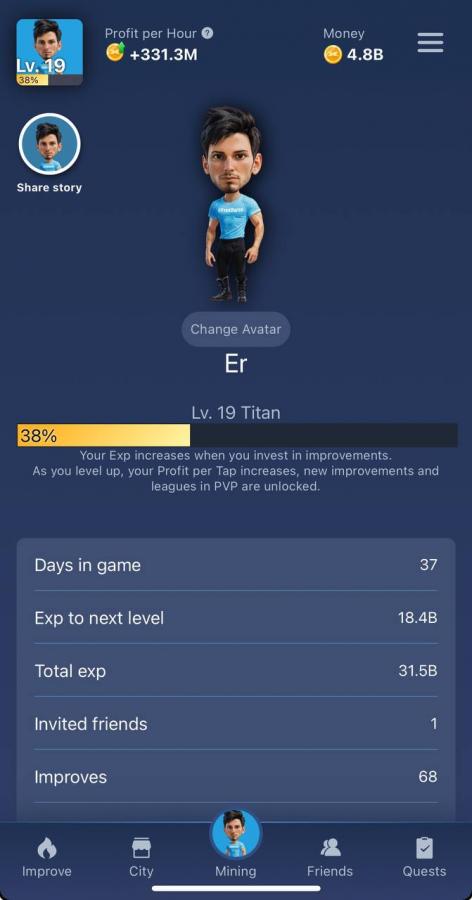Screen dimensions: 472x900
Task: Open the Lv. 19 profile badge
Action: click(x=49, y=52)
